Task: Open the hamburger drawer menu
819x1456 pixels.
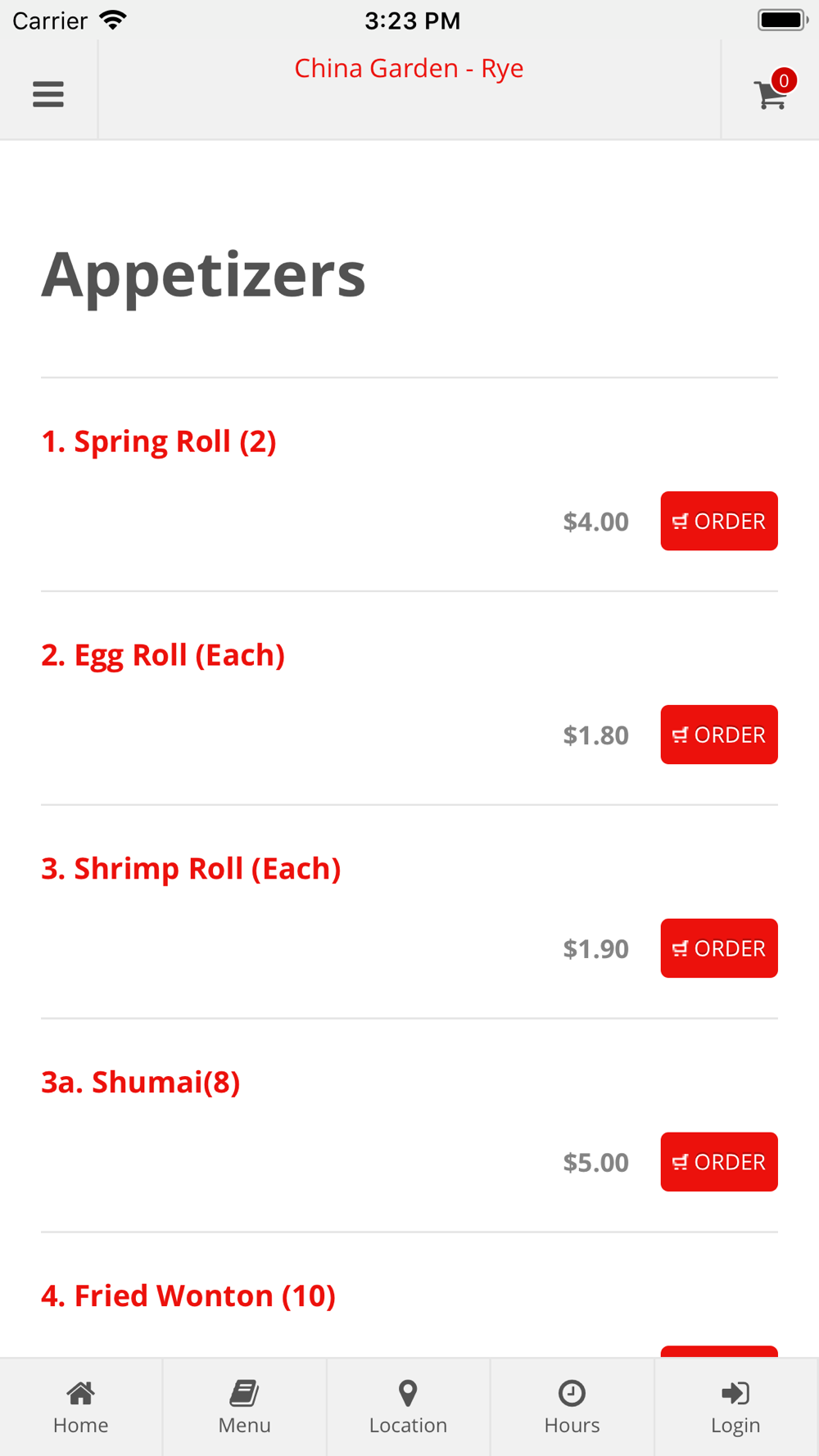Action: (x=48, y=94)
